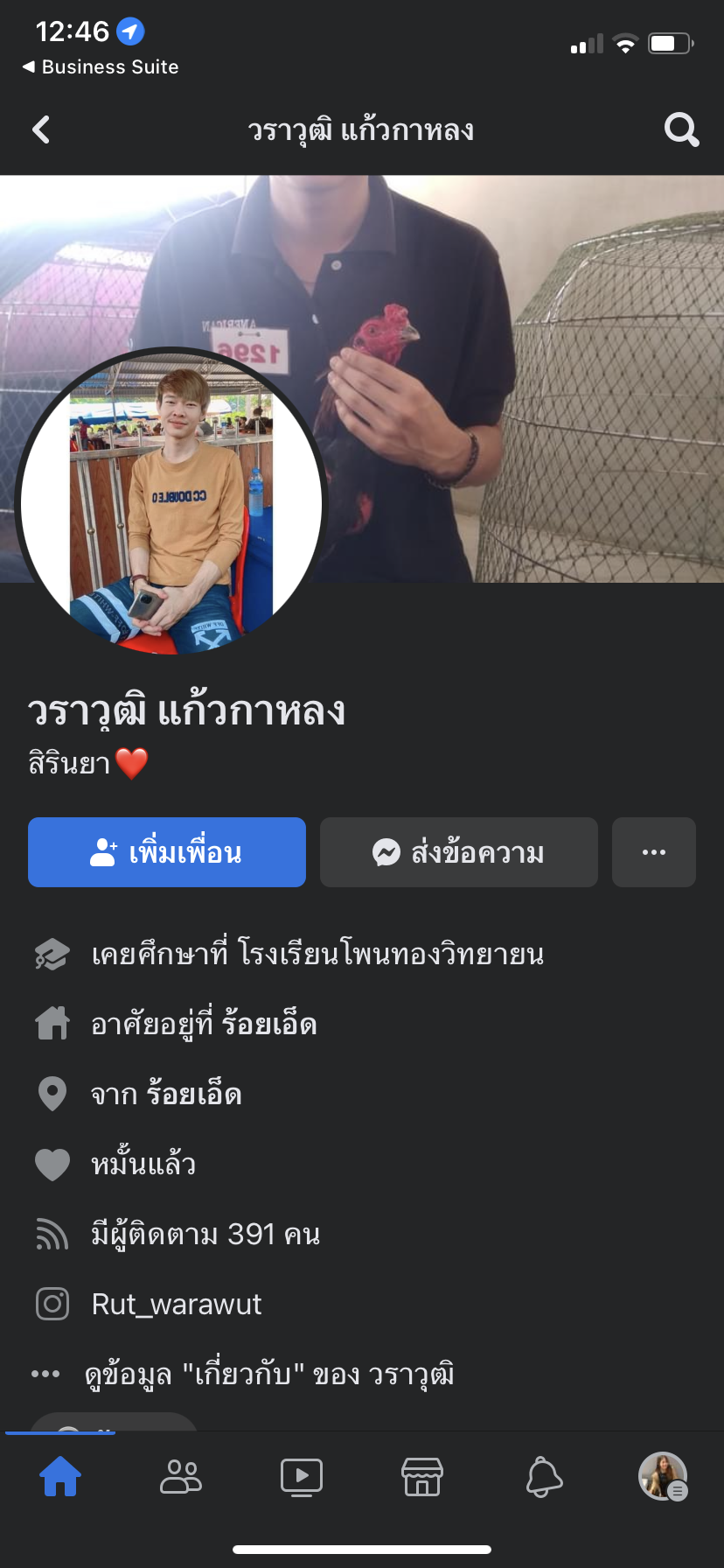Return to Business Suite app
The width and height of the screenshot is (724, 1568).
(x=101, y=67)
